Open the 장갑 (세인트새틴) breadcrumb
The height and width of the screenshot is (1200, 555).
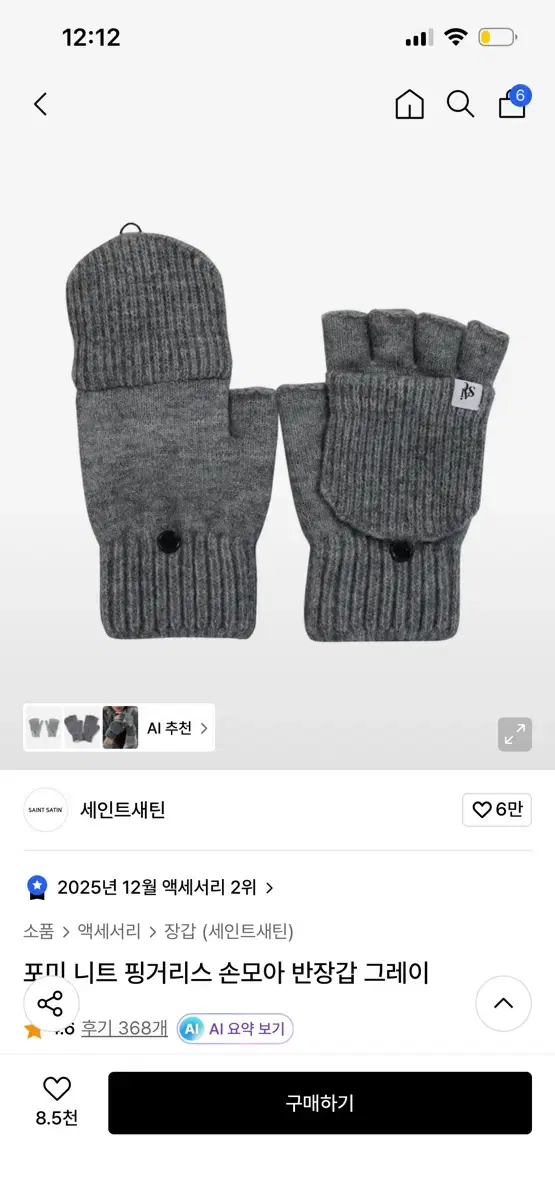[229, 931]
